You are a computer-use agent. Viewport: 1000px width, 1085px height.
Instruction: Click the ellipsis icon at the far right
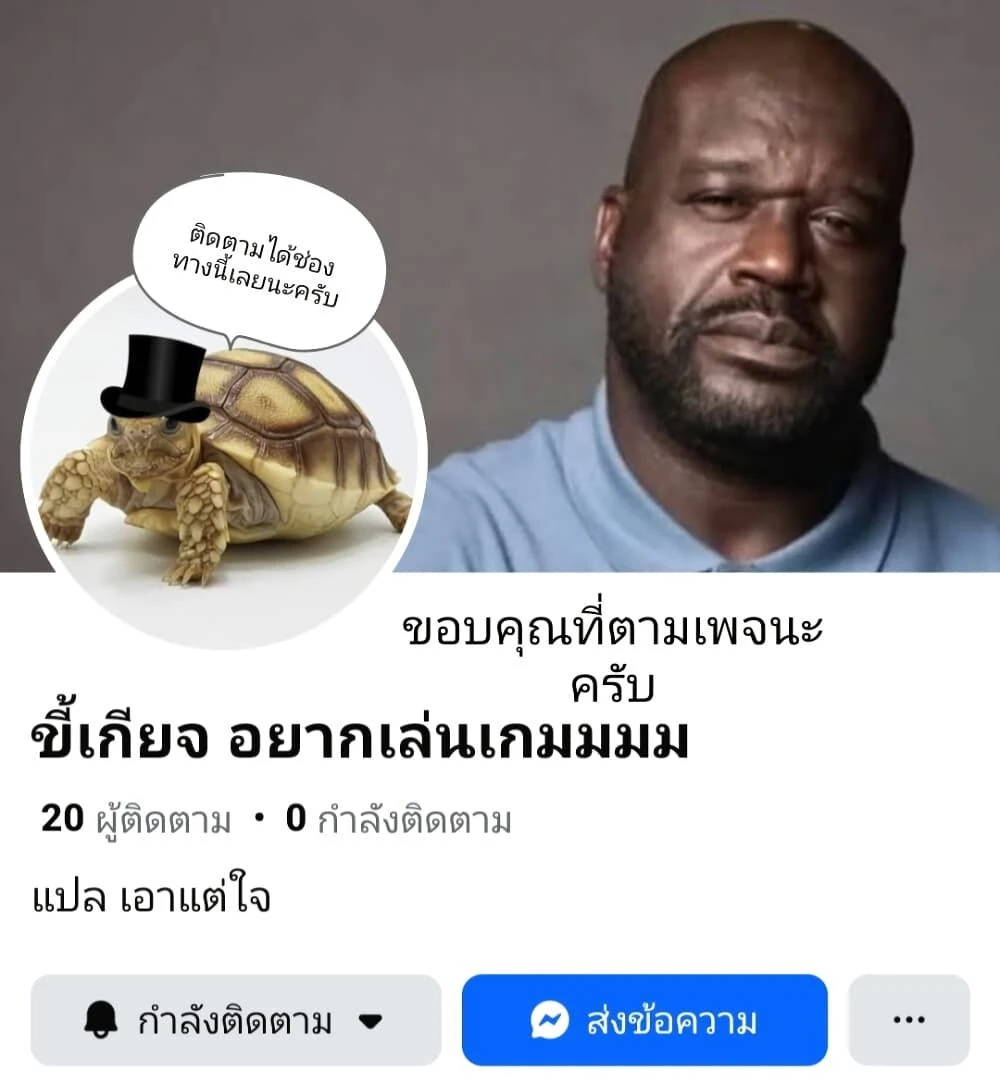[909, 1021]
